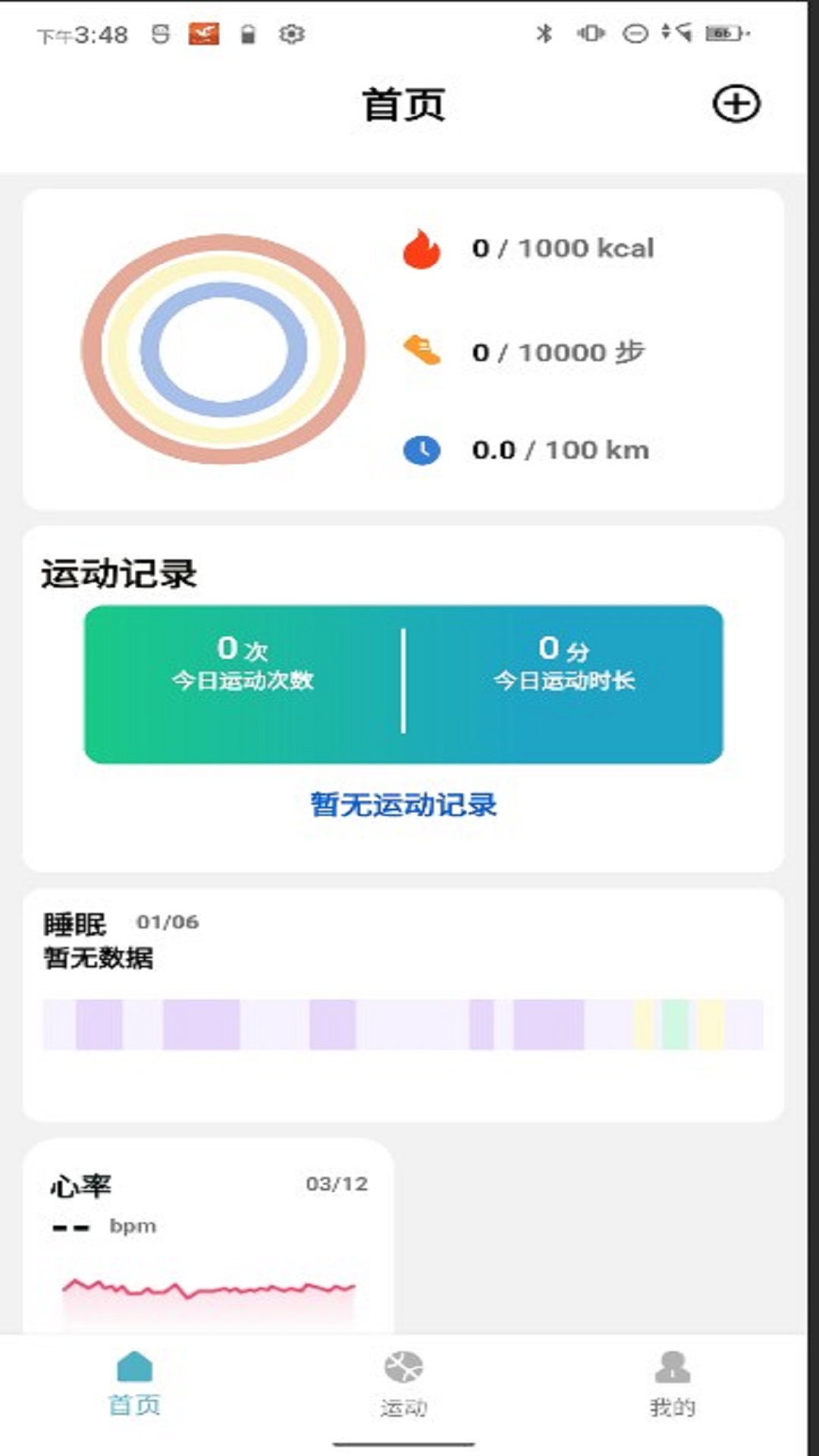Viewport: 819px width, 1456px height.
Task: Tap the 03/12 date on heart rate card
Action: coord(336,1181)
